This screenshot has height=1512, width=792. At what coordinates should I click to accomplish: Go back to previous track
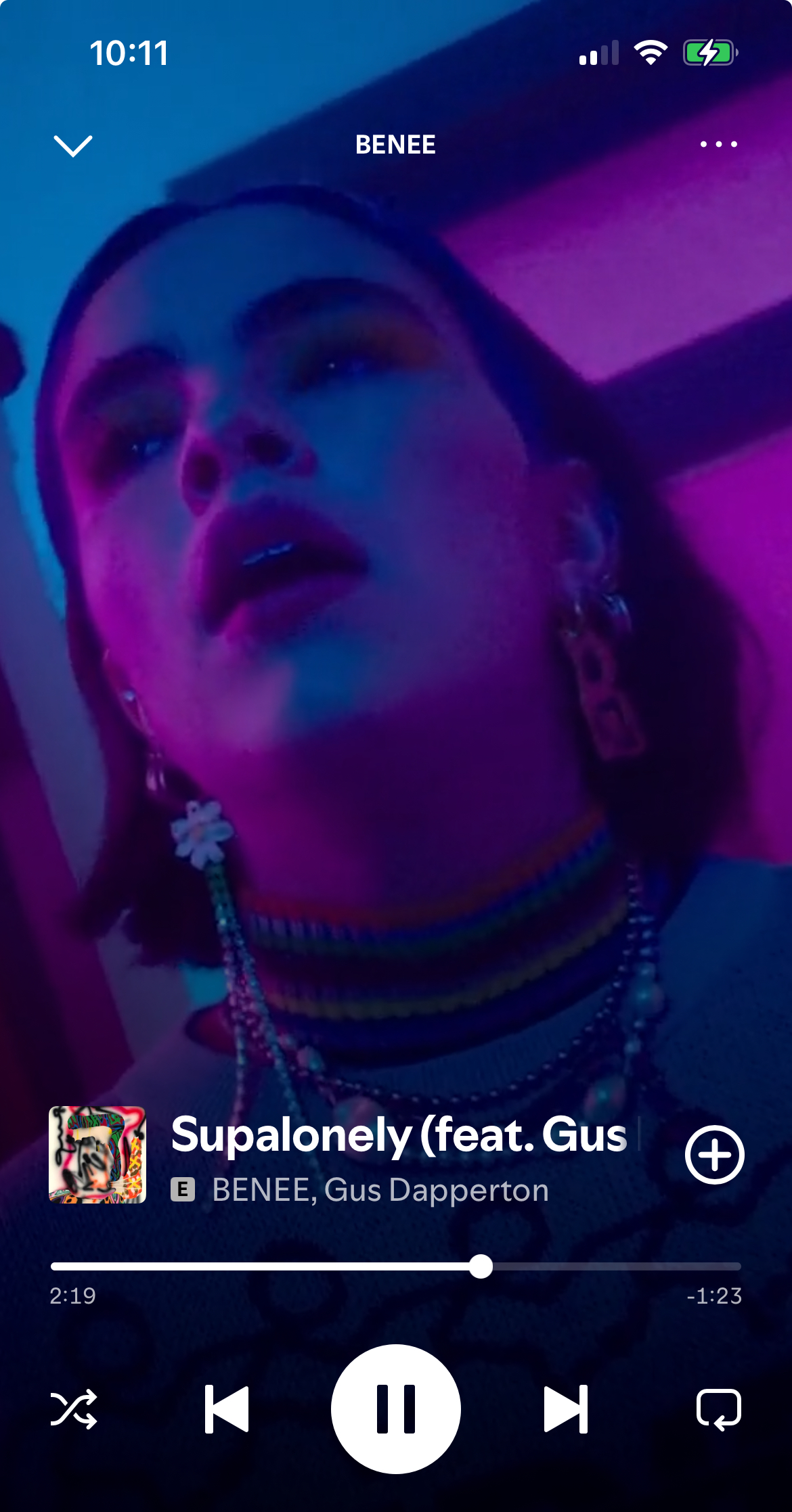click(227, 1409)
